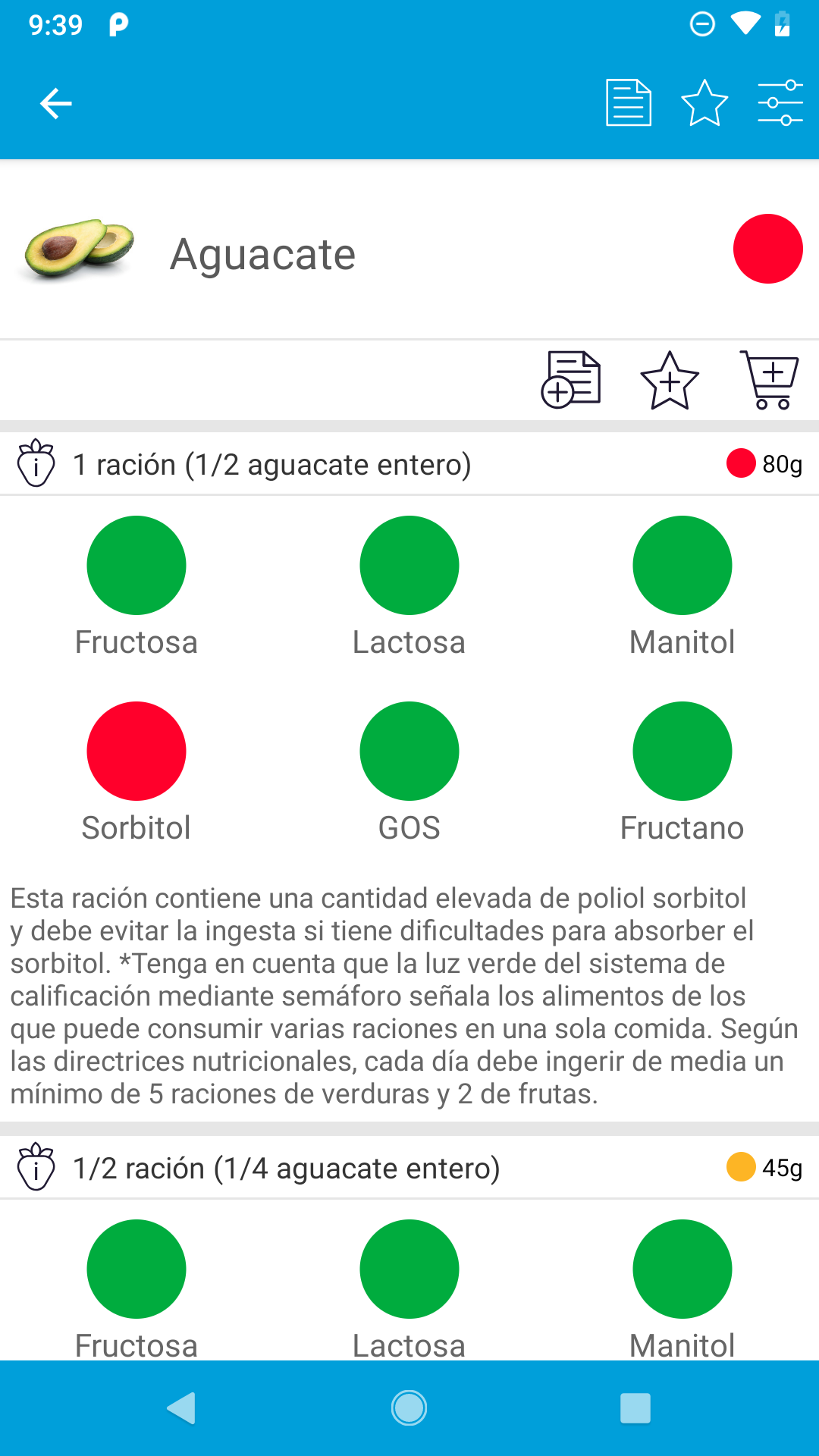The image size is (819, 1456).
Task: Tap the back arrow to leave Aguacate
Action: tap(55, 102)
